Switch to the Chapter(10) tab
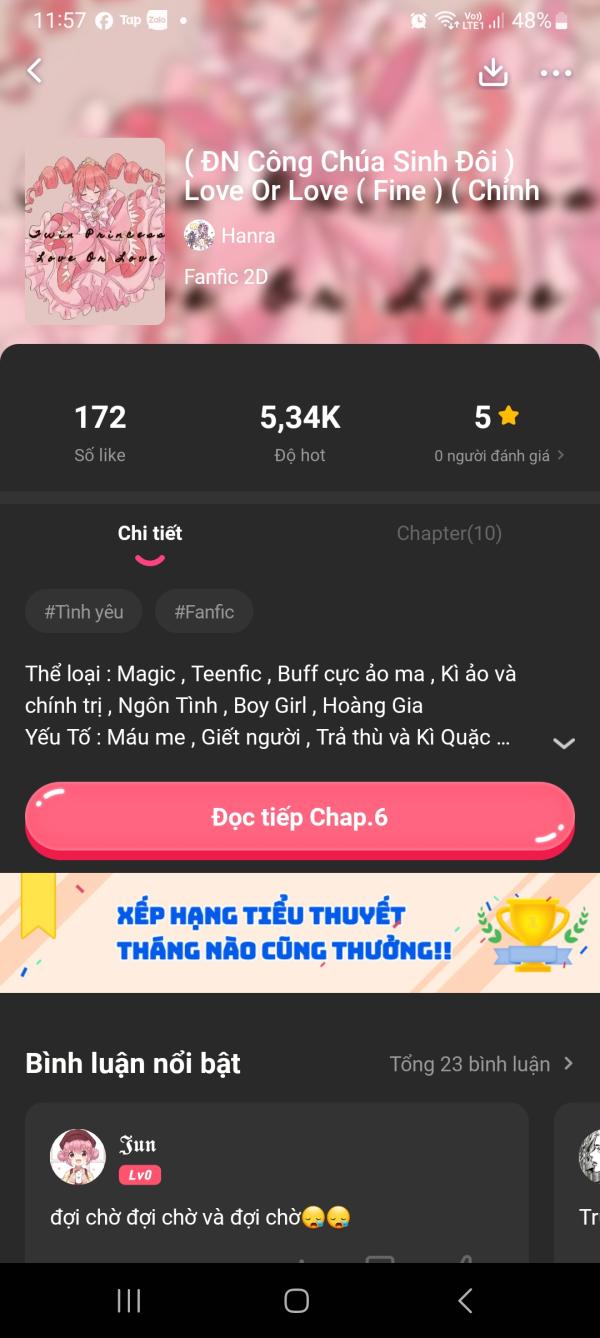This screenshot has width=600, height=1338. [x=449, y=533]
